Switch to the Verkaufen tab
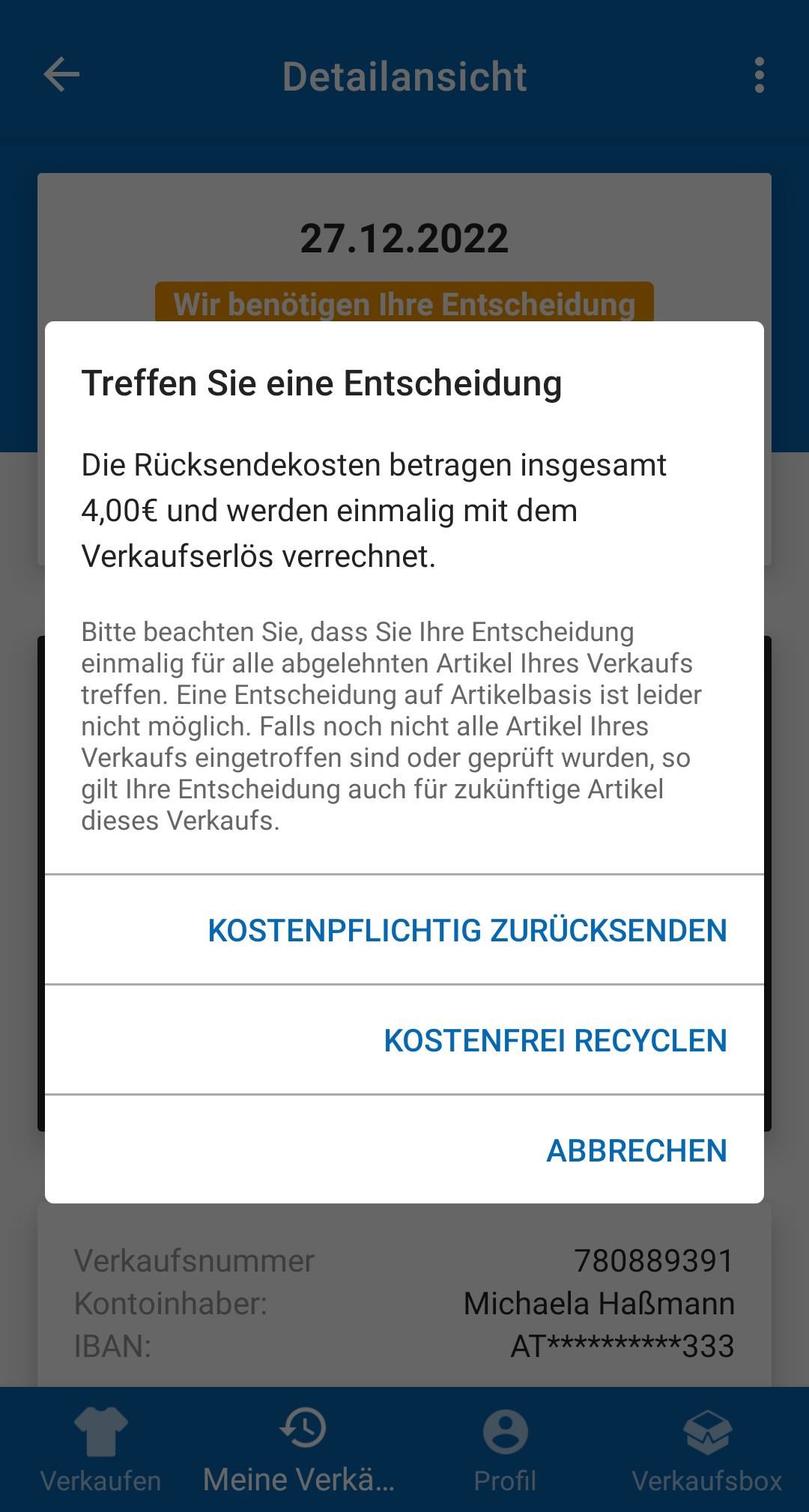Image resolution: width=809 pixels, height=1512 pixels. [100, 1451]
